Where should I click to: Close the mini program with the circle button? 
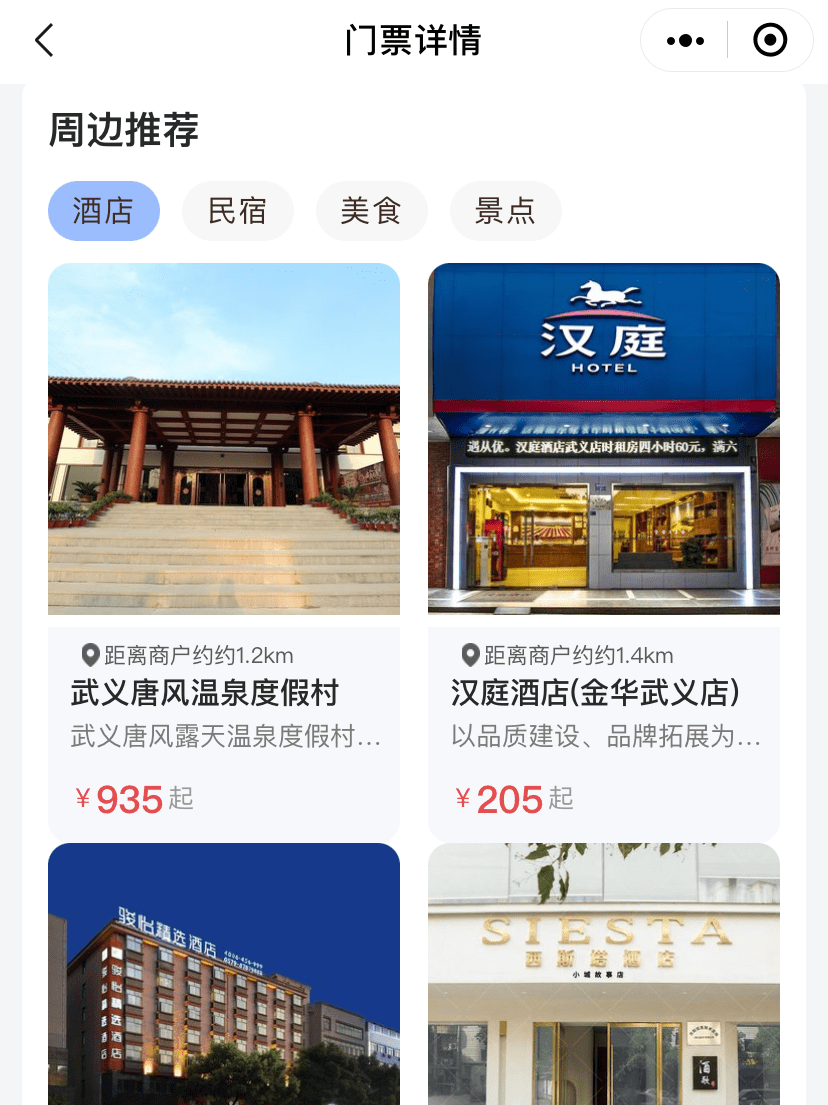pos(770,41)
